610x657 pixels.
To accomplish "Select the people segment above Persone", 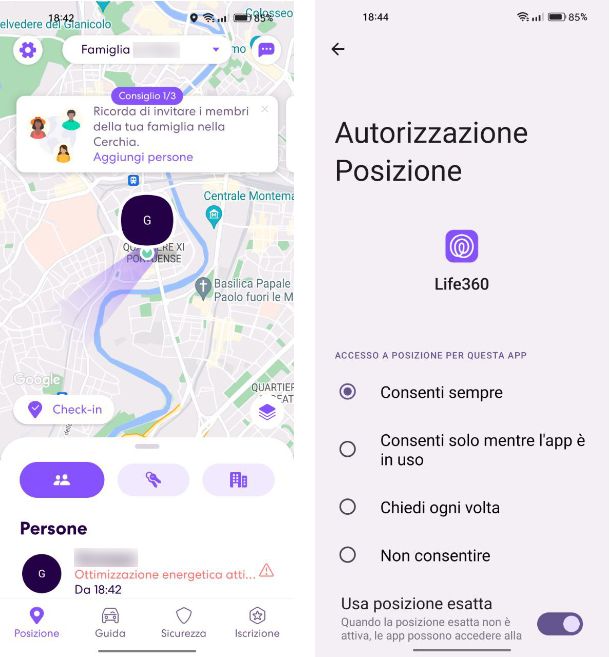I will [62, 480].
